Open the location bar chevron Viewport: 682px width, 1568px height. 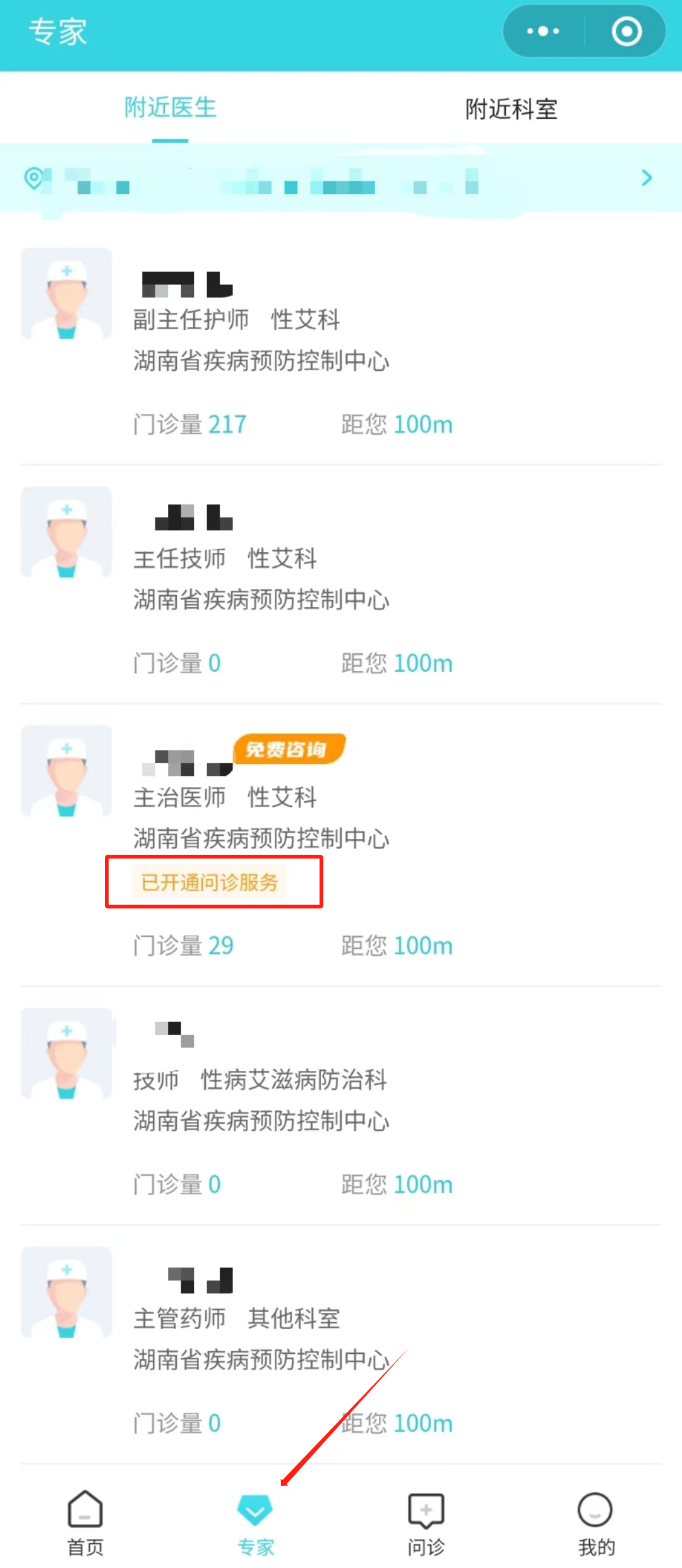[646, 178]
